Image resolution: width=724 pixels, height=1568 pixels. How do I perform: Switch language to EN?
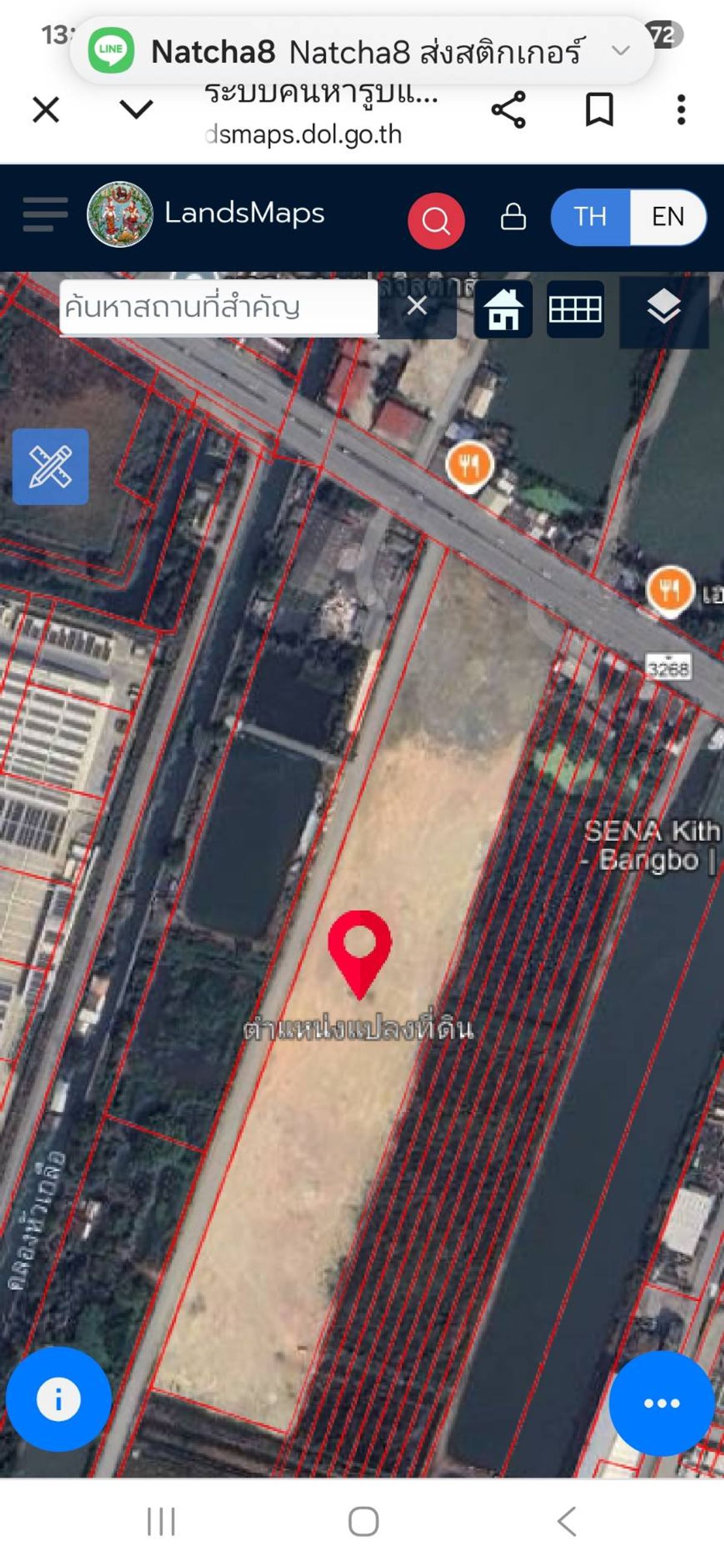668,217
